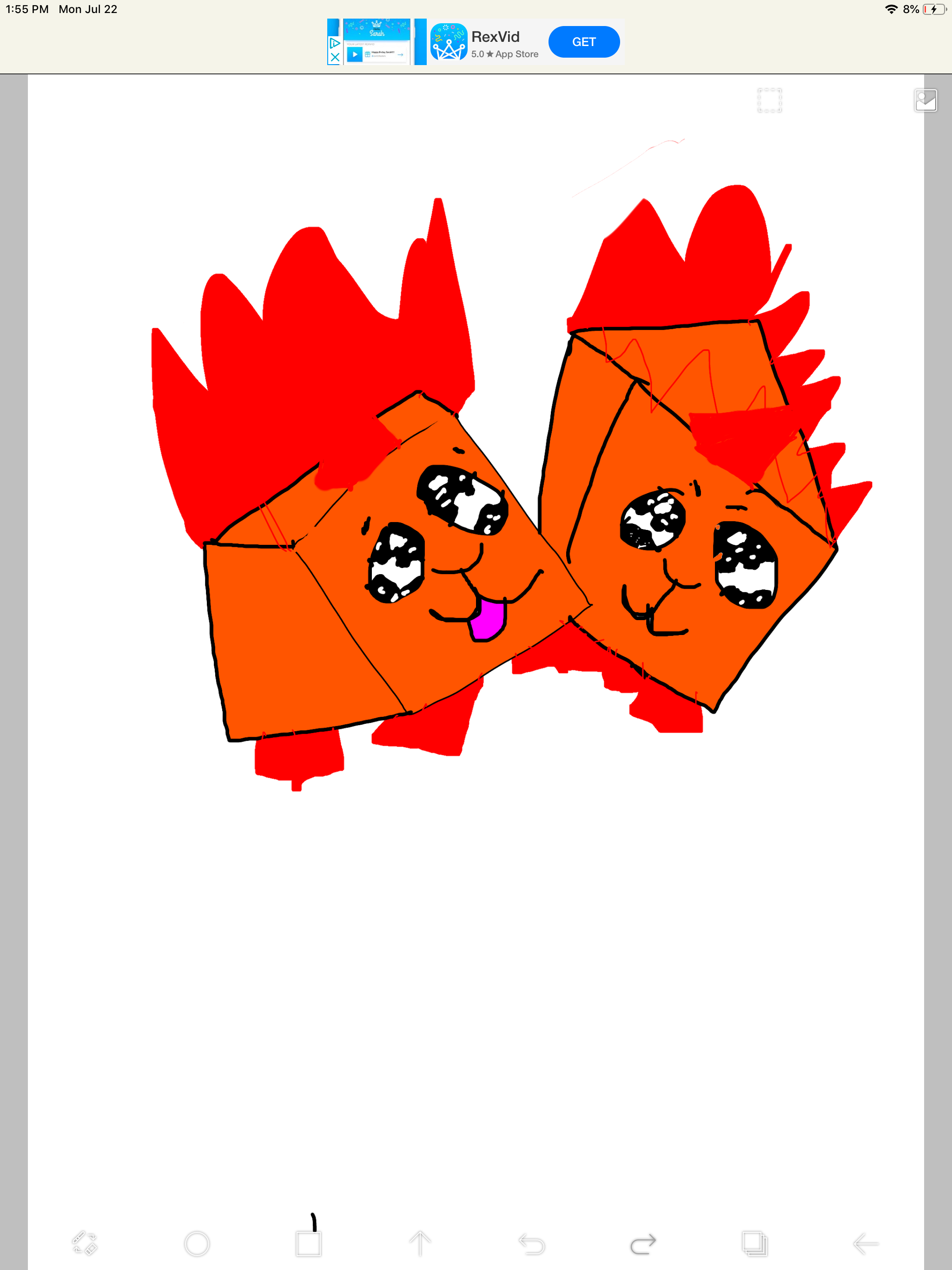
Task: Open the ad info triangle icon
Action: (335, 43)
